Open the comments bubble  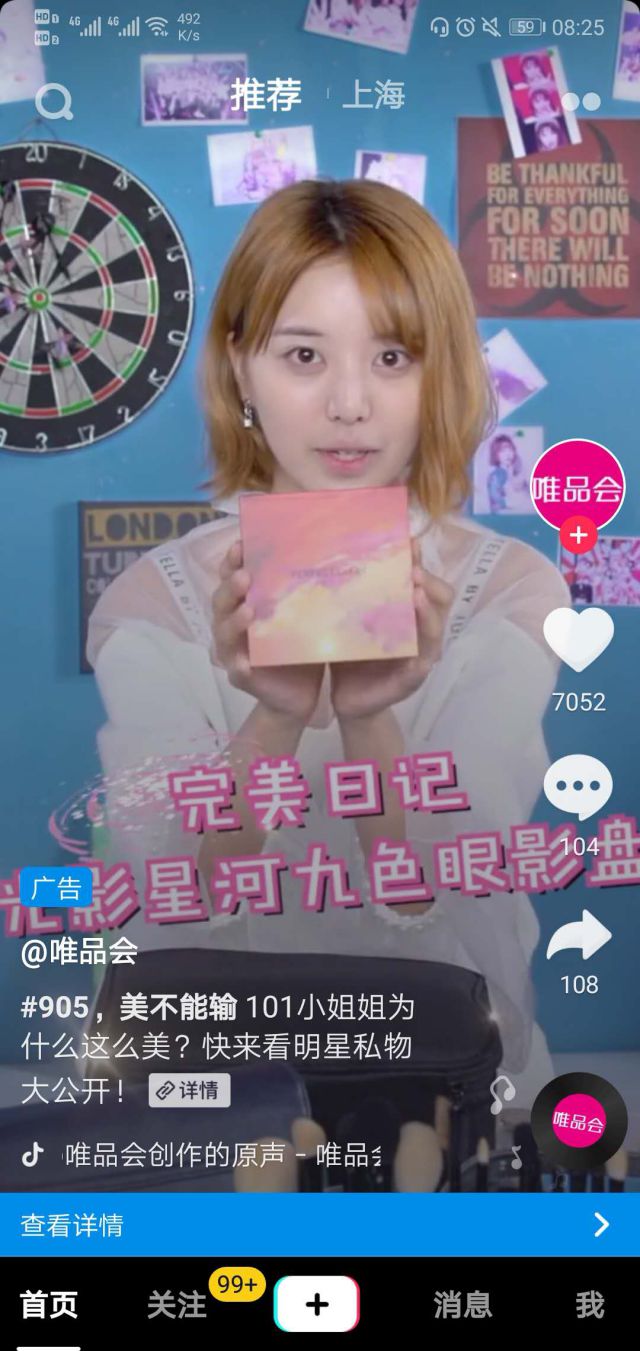click(578, 788)
